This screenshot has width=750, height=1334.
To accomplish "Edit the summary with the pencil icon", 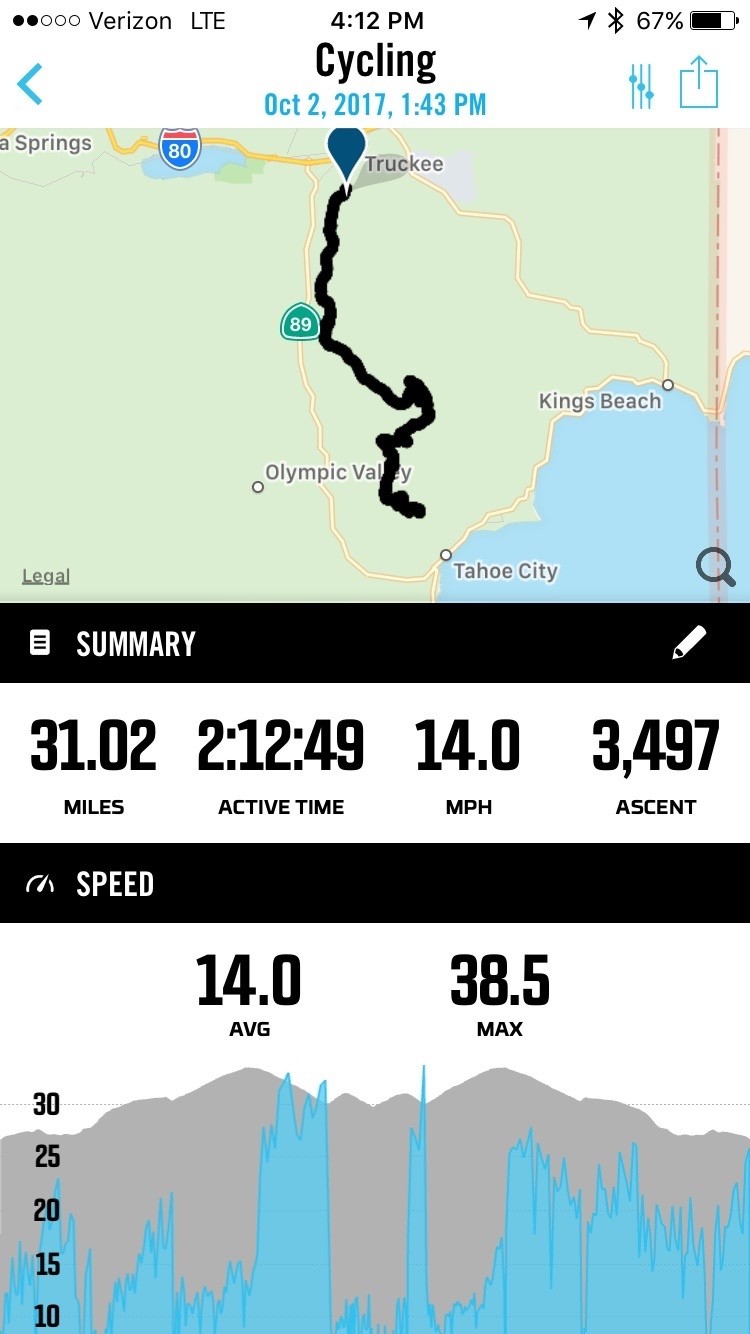I will coord(689,643).
